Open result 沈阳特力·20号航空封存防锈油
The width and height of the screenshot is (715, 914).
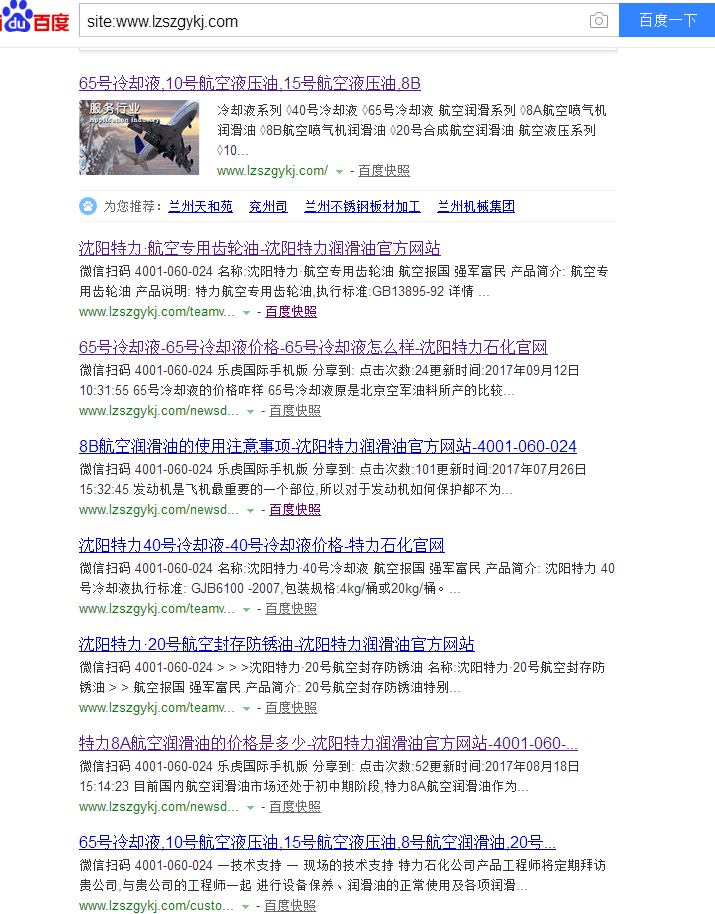[277, 644]
